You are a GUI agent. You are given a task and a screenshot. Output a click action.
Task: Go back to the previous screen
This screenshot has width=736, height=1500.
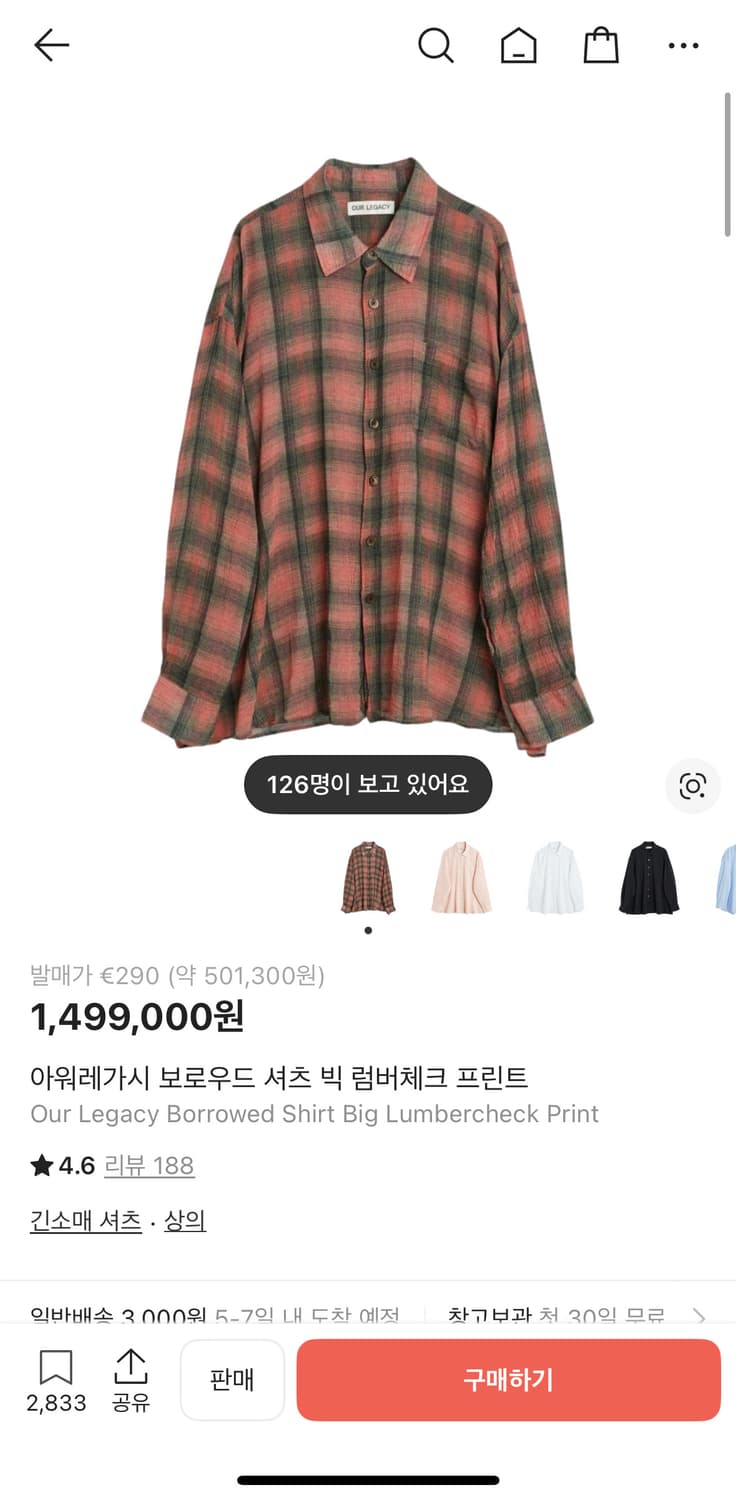(x=51, y=45)
